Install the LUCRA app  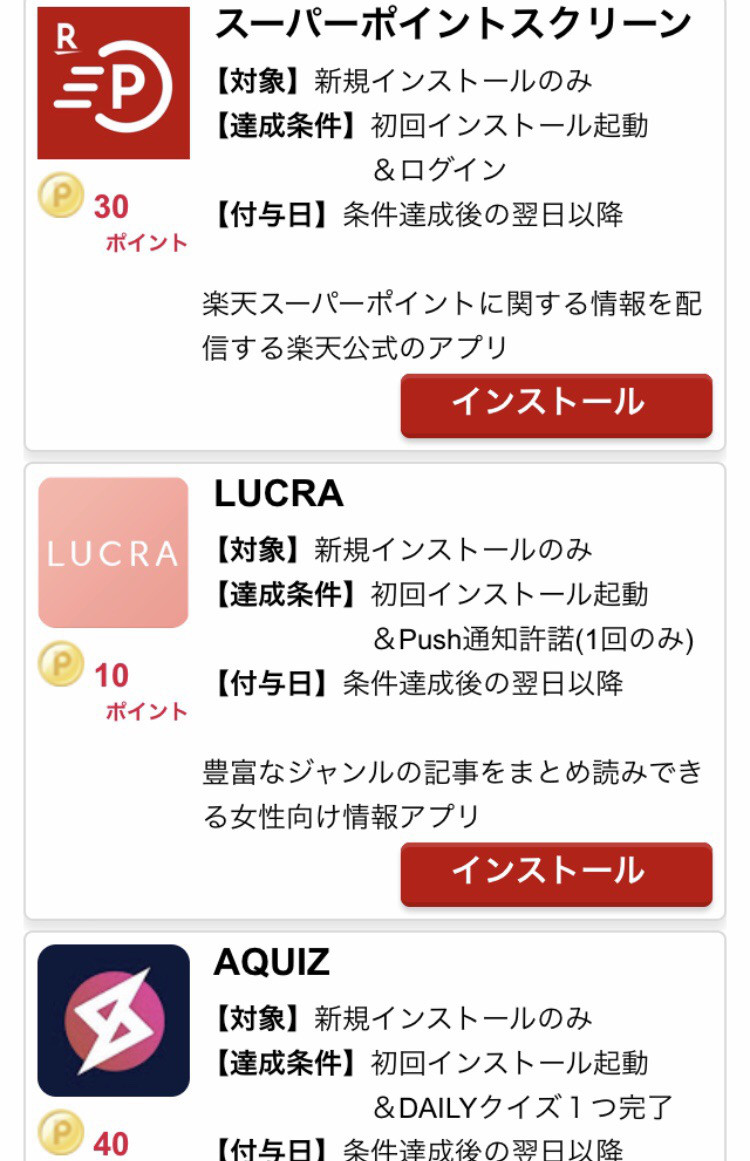(x=556, y=872)
